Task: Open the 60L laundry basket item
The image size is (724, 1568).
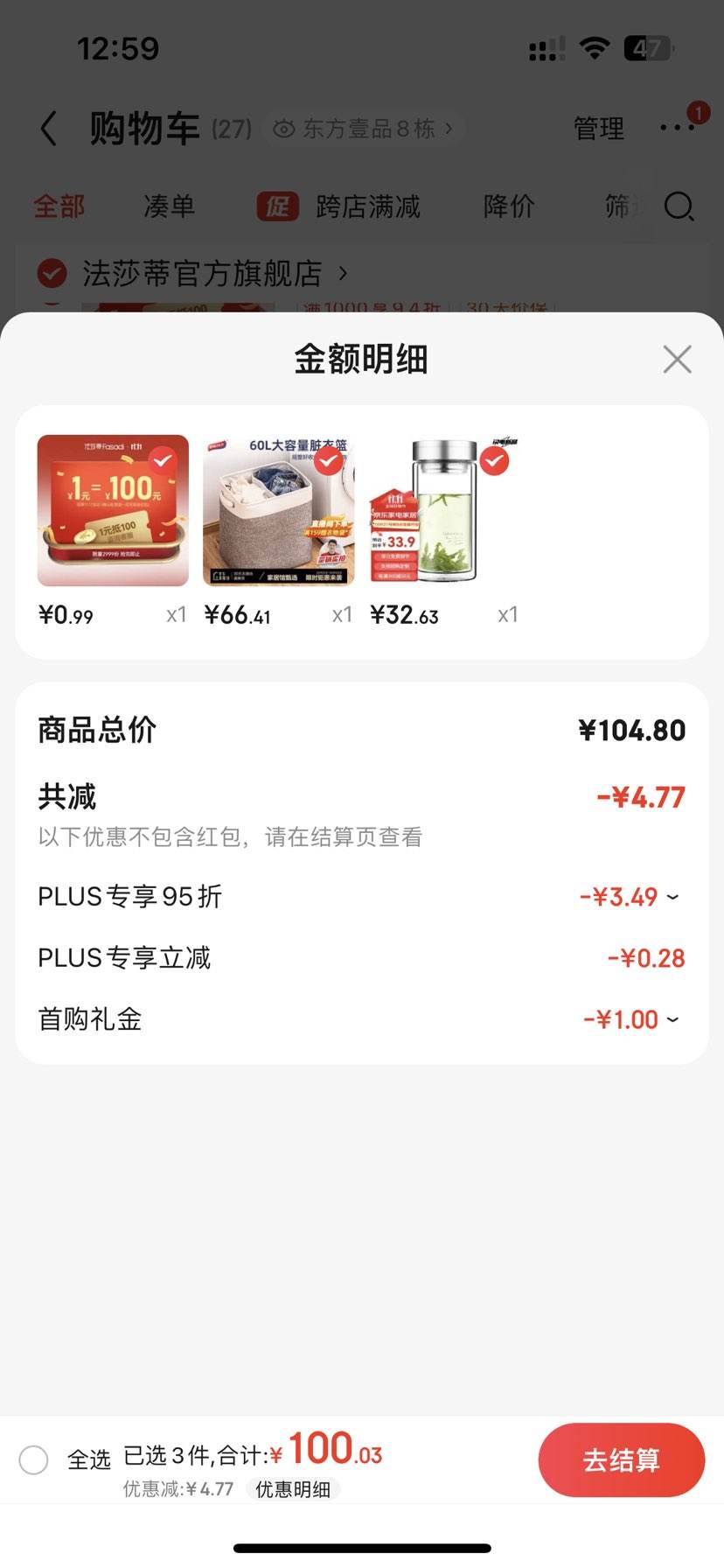Action: (279, 511)
